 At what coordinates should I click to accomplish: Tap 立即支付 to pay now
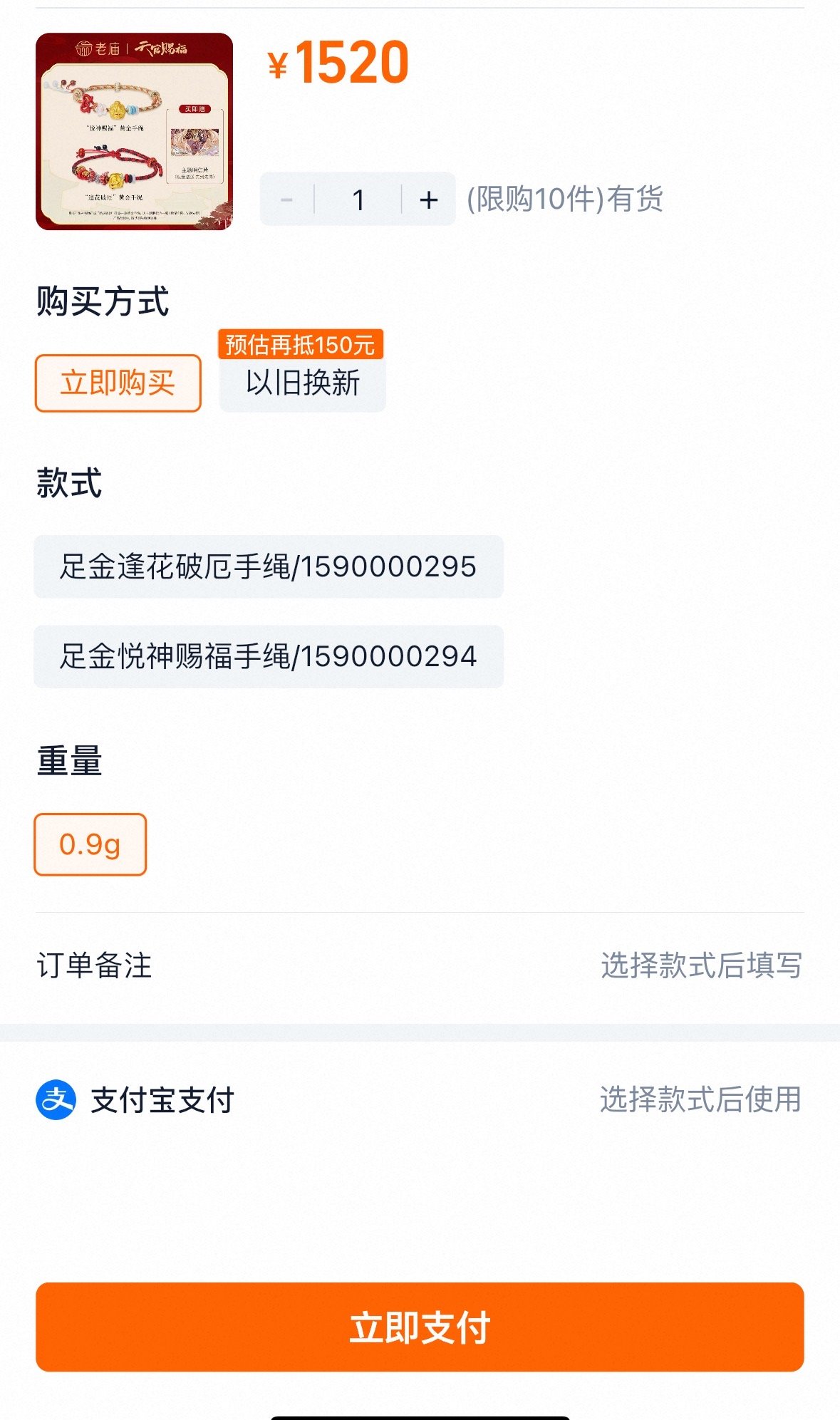click(420, 1327)
